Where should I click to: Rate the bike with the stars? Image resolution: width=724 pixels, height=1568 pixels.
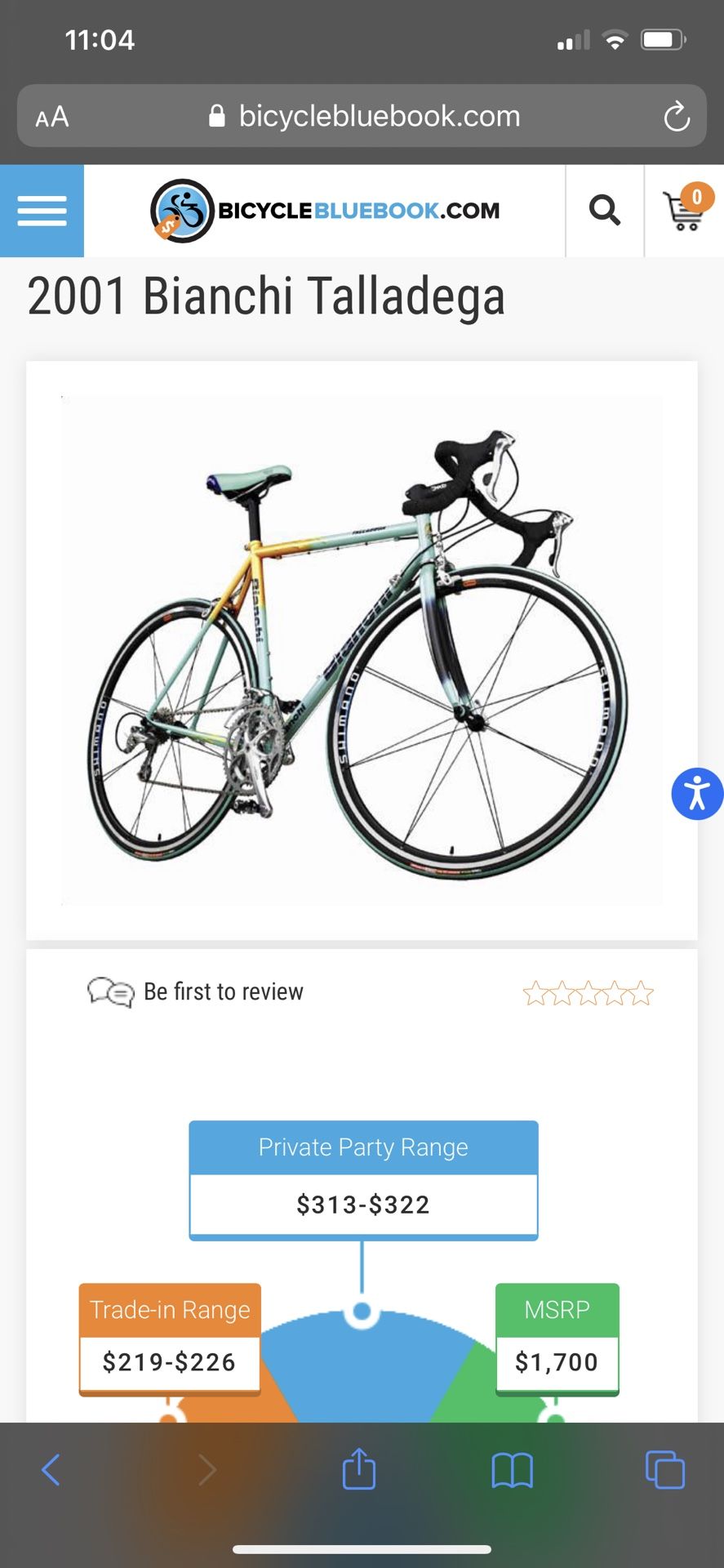point(588,993)
